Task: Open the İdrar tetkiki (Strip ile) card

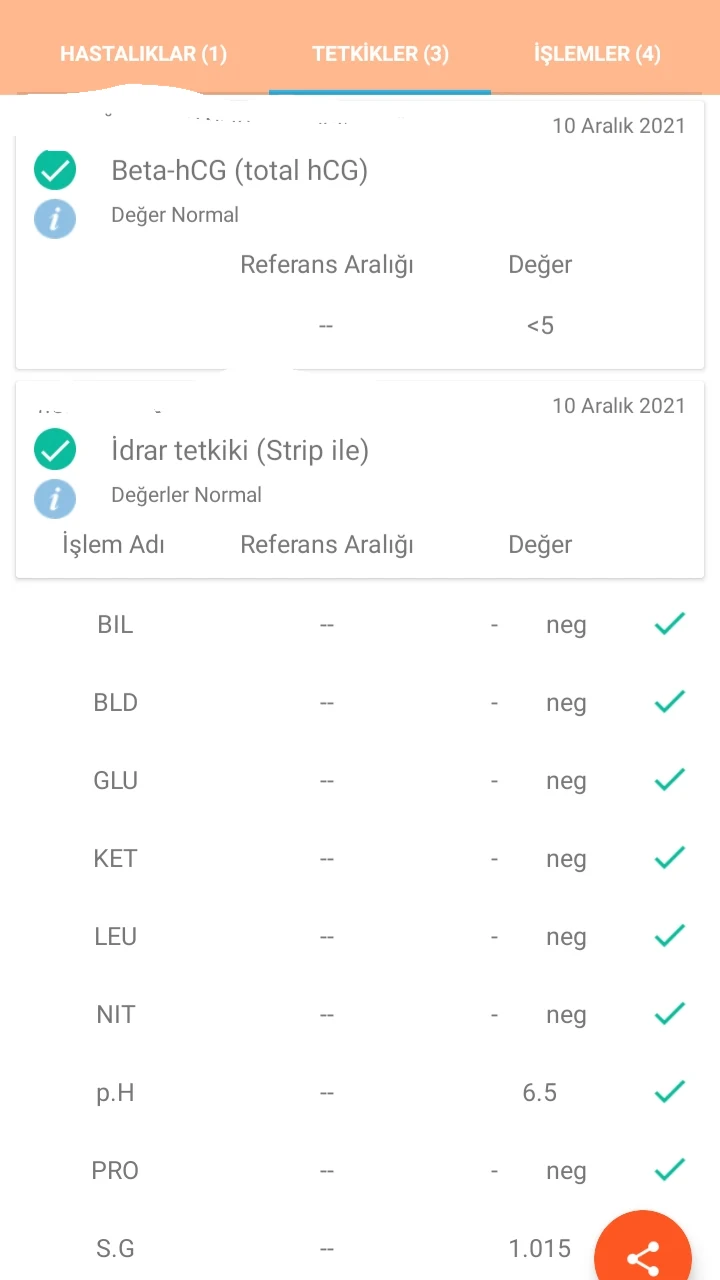Action: click(360, 480)
